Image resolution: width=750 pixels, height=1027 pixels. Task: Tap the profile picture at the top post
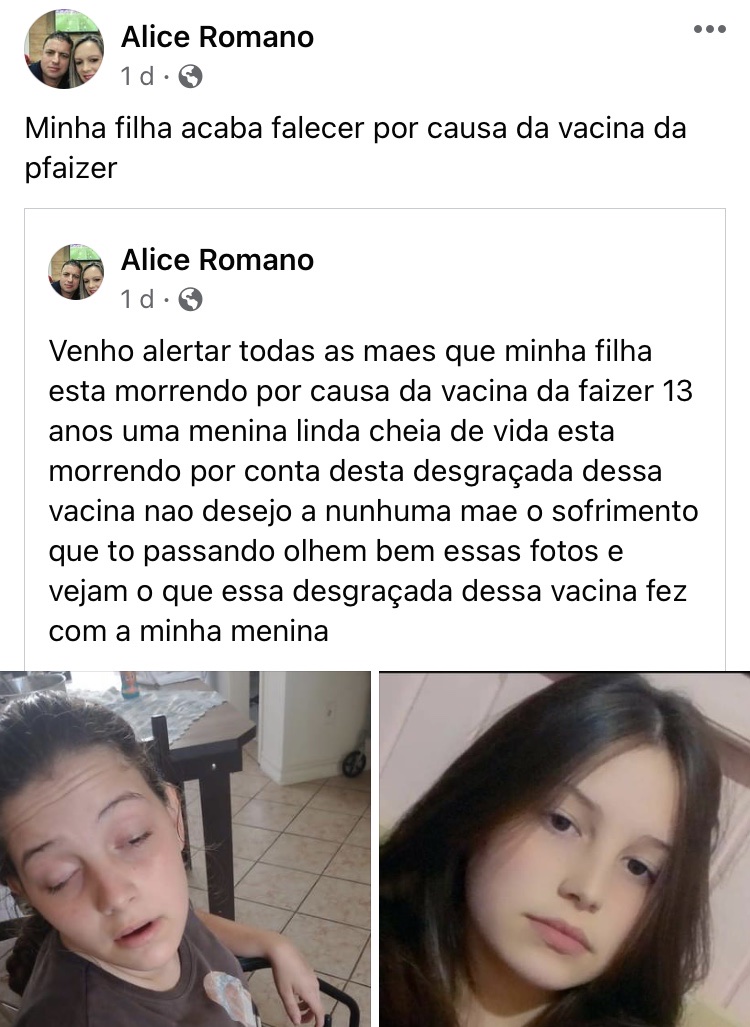63,50
